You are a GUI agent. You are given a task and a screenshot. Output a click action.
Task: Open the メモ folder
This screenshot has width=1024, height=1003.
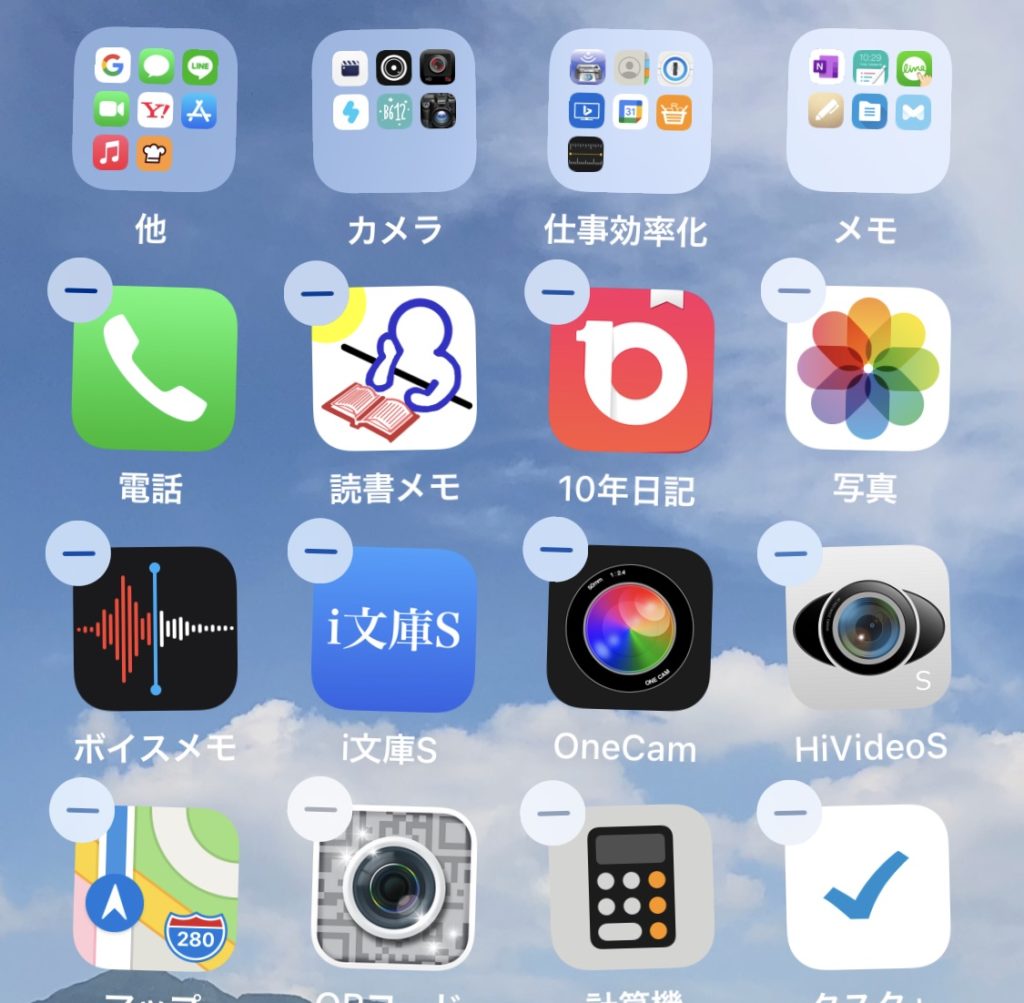[x=867, y=110]
